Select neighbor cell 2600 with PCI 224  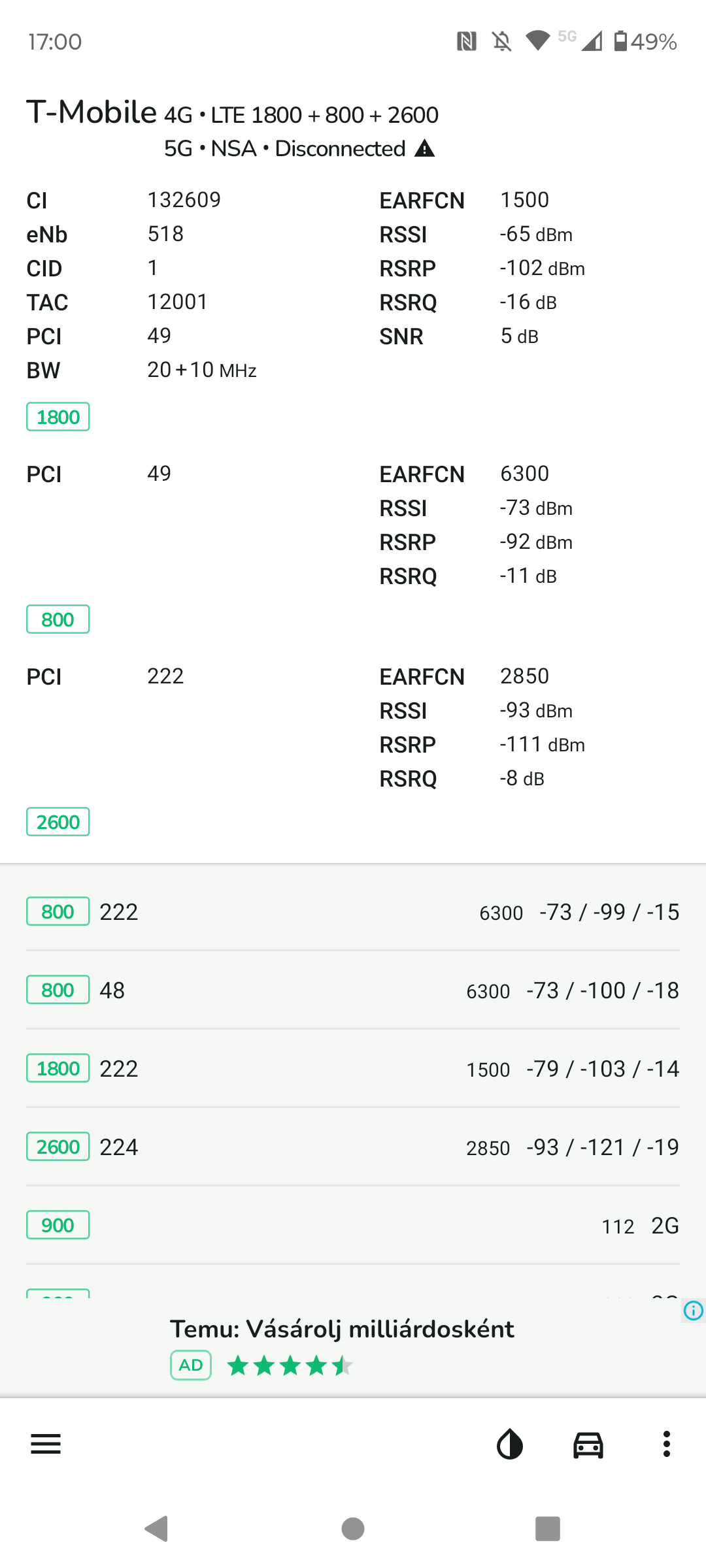point(353,1147)
